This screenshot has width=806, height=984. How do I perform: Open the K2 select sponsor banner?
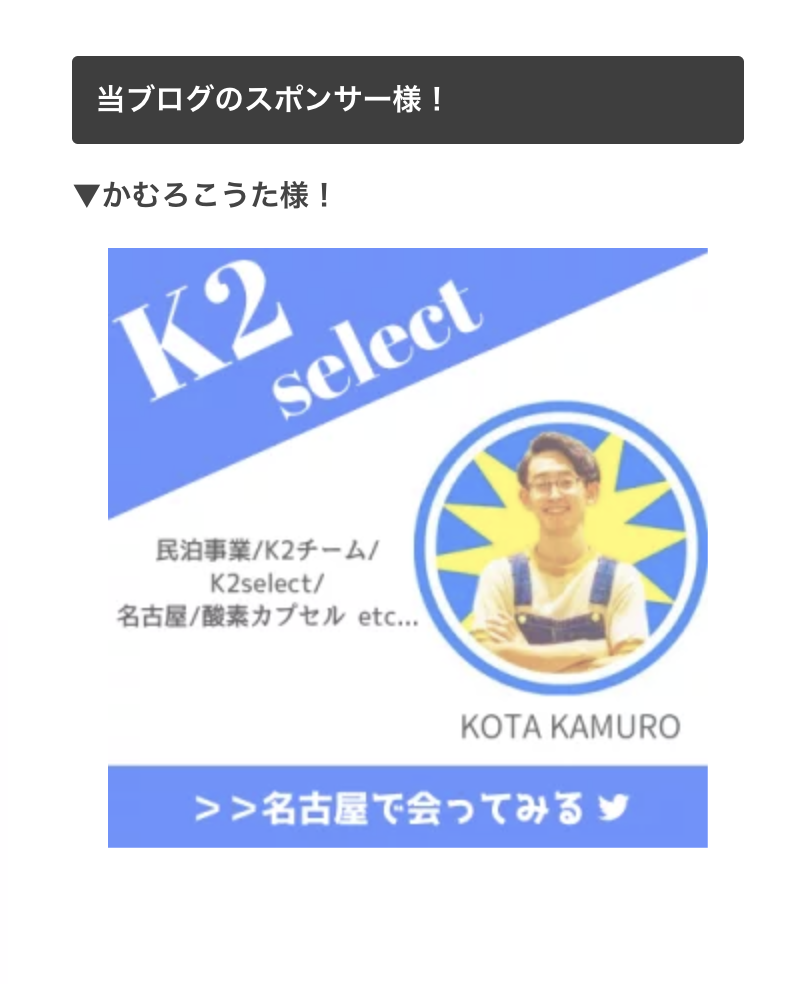point(407,547)
